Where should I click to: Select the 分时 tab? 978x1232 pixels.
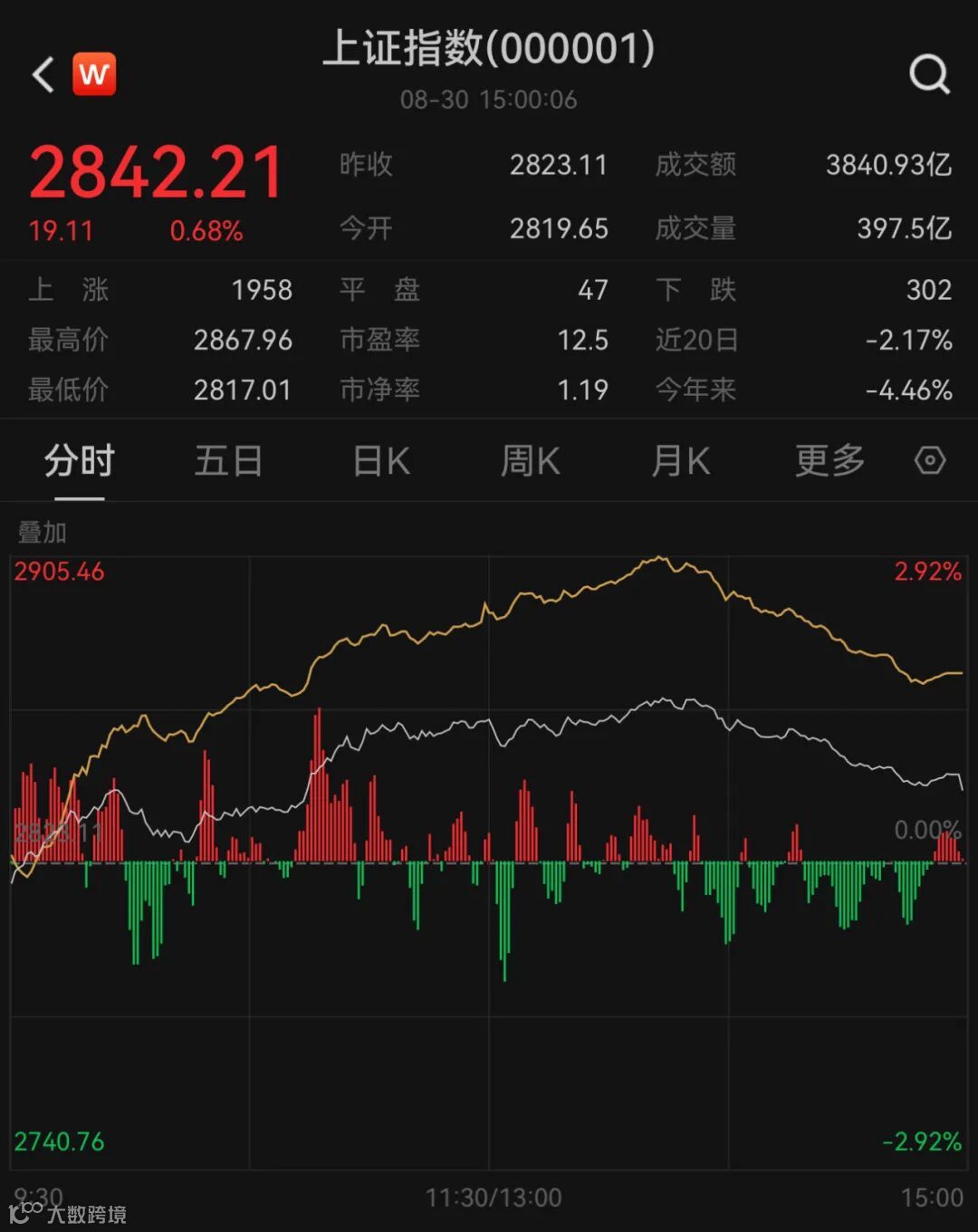coord(80,461)
